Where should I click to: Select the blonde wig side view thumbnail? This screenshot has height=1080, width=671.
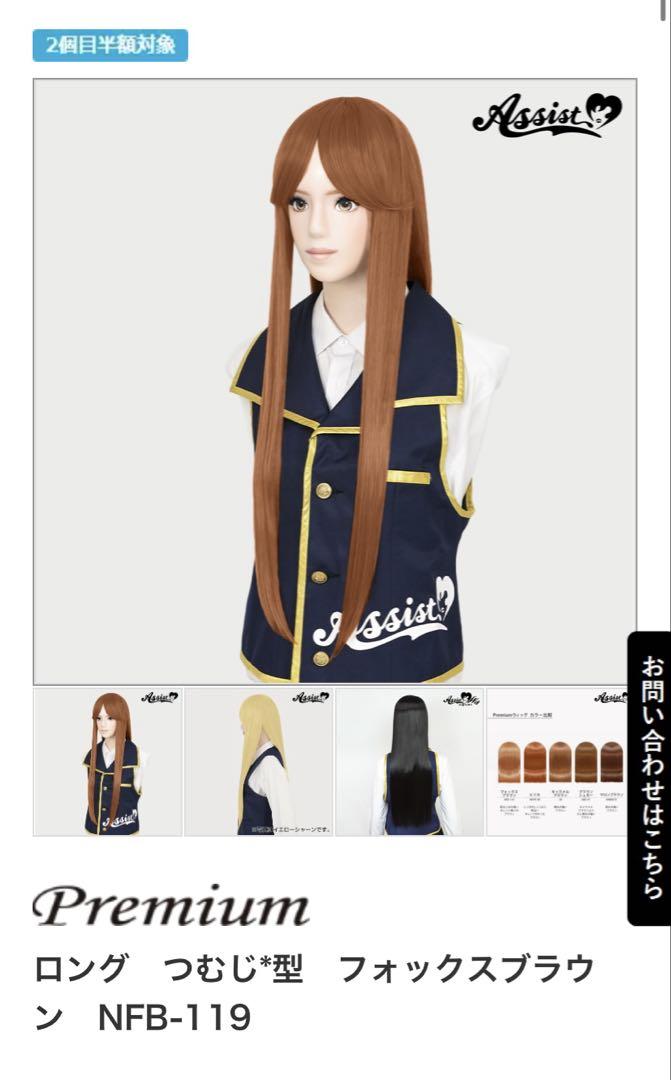259,762
